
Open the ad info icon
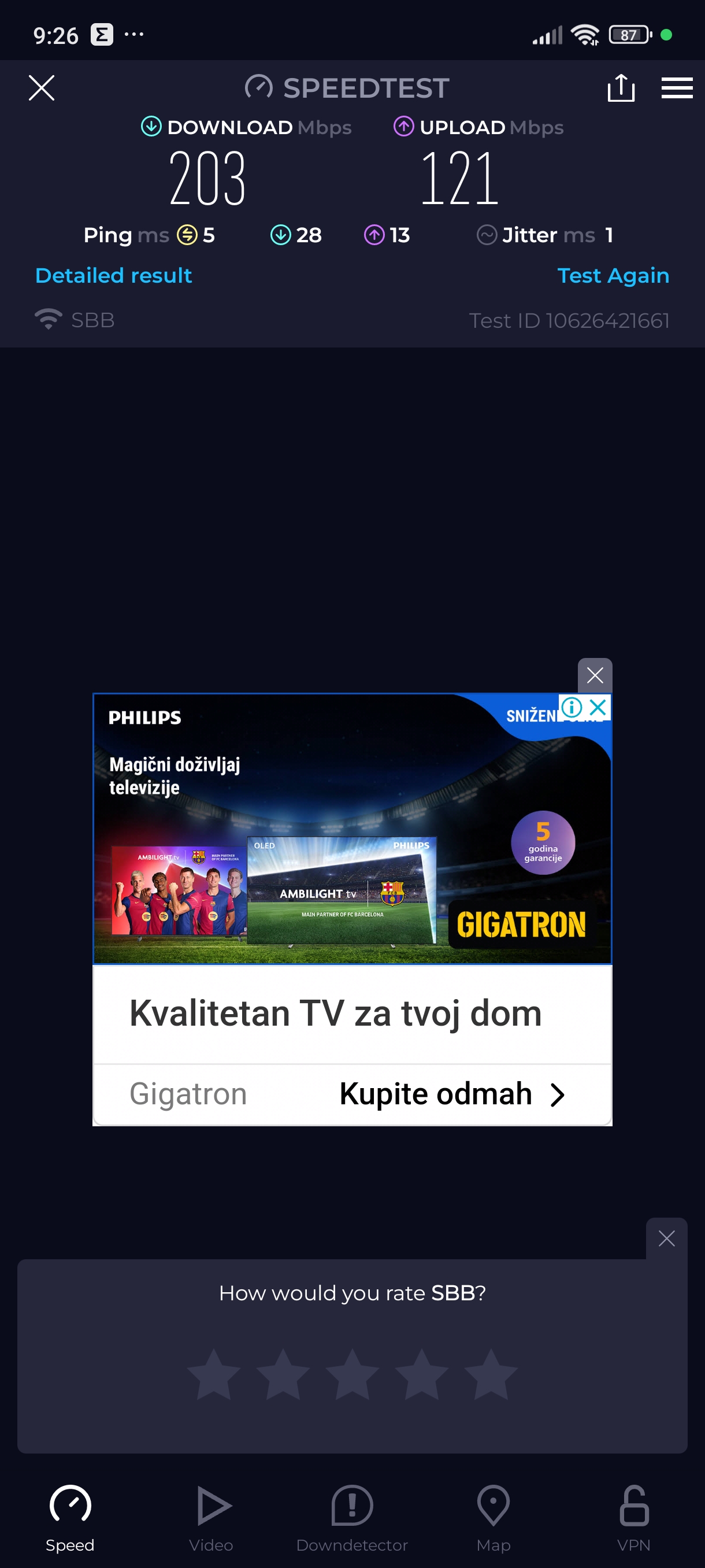point(571,707)
